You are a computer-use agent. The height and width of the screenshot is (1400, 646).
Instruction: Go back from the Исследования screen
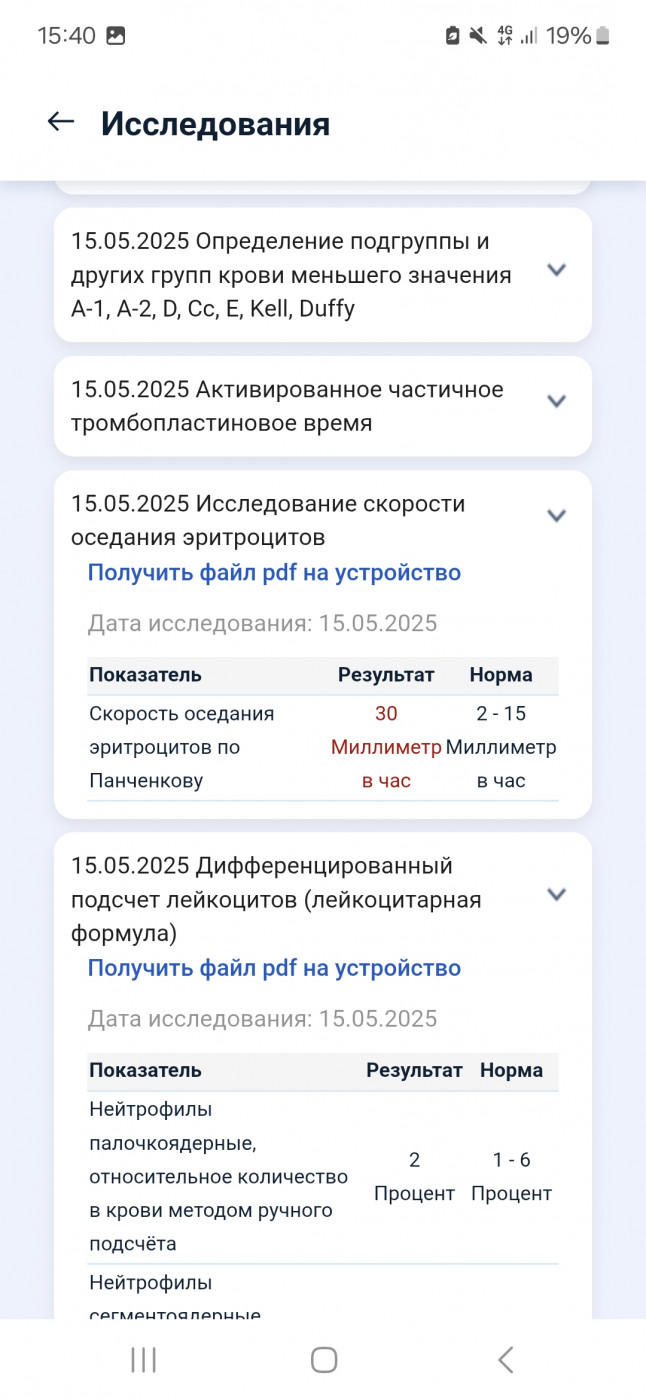pyautogui.click(x=61, y=122)
